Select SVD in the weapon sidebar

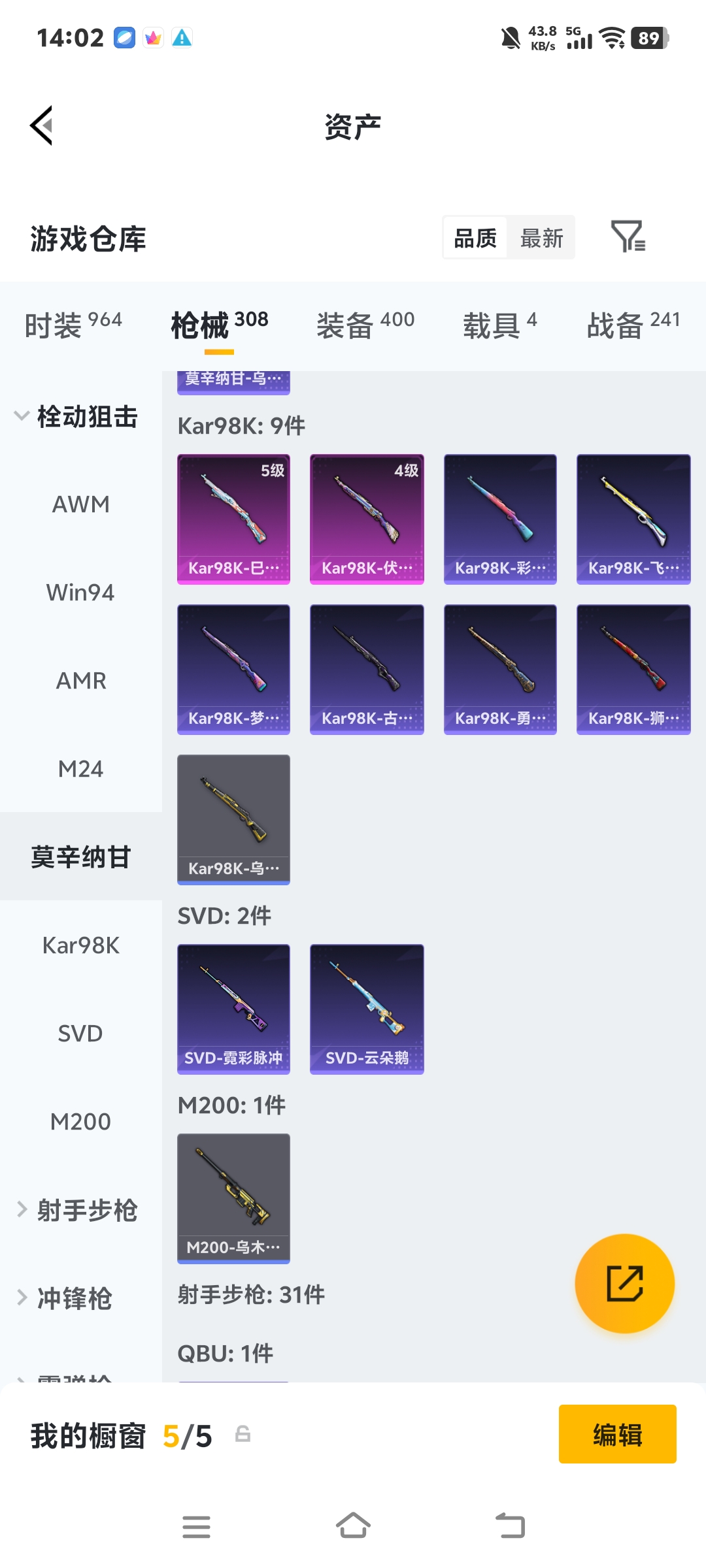coord(80,1033)
